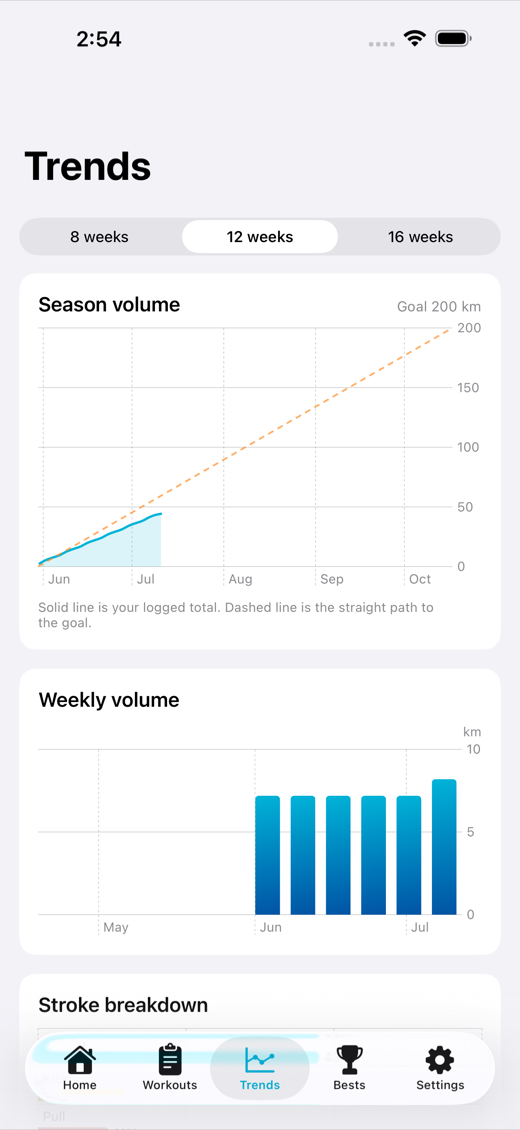Tap the Trends tab
Viewport: 520px width, 1130px height.
click(260, 1068)
